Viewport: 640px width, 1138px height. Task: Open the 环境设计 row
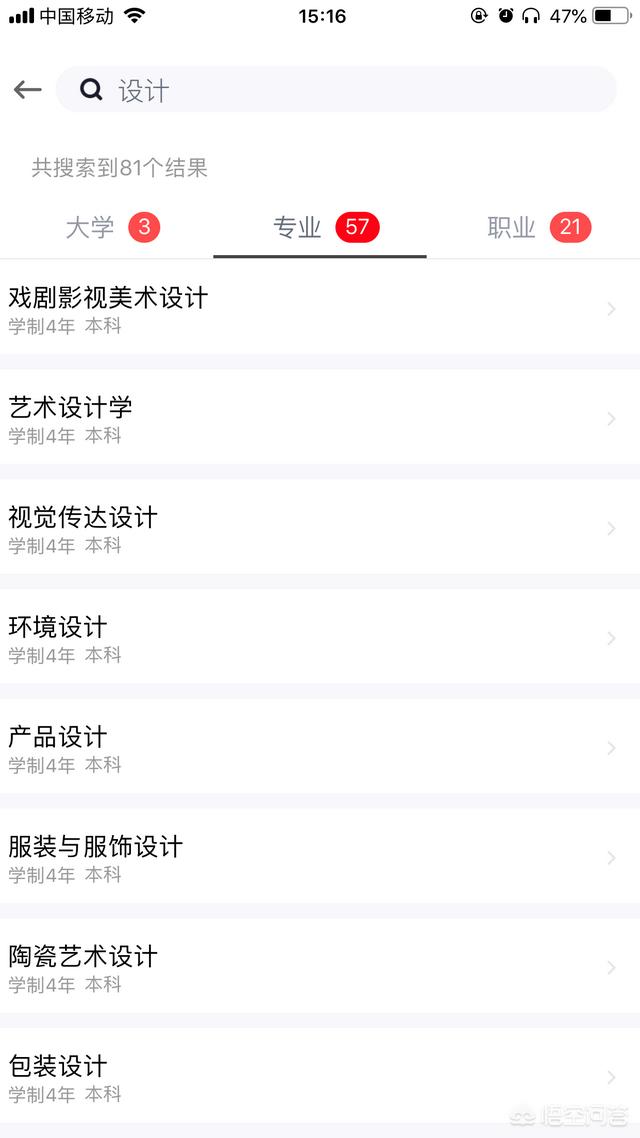320,638
